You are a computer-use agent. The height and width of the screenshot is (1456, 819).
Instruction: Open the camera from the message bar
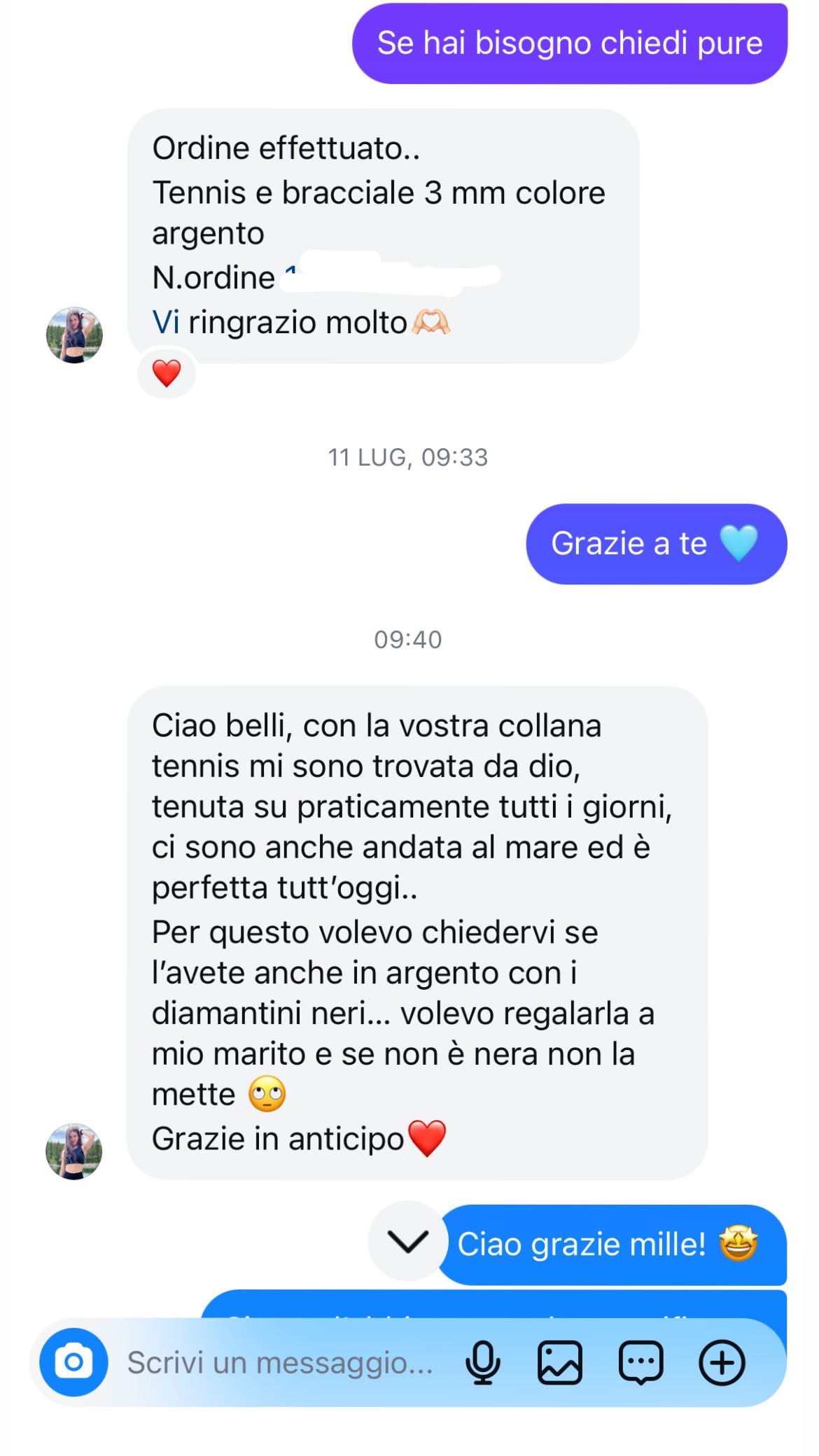(x=73, y=1362)
